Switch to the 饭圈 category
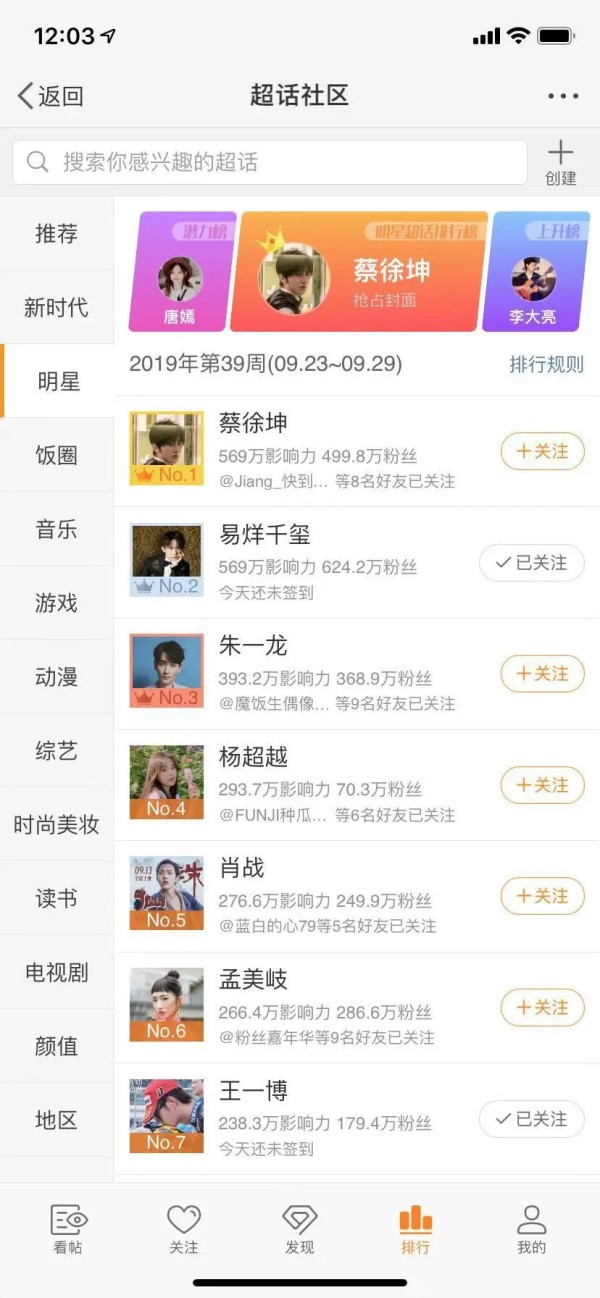600x1298 pixels. click(57, 456)
